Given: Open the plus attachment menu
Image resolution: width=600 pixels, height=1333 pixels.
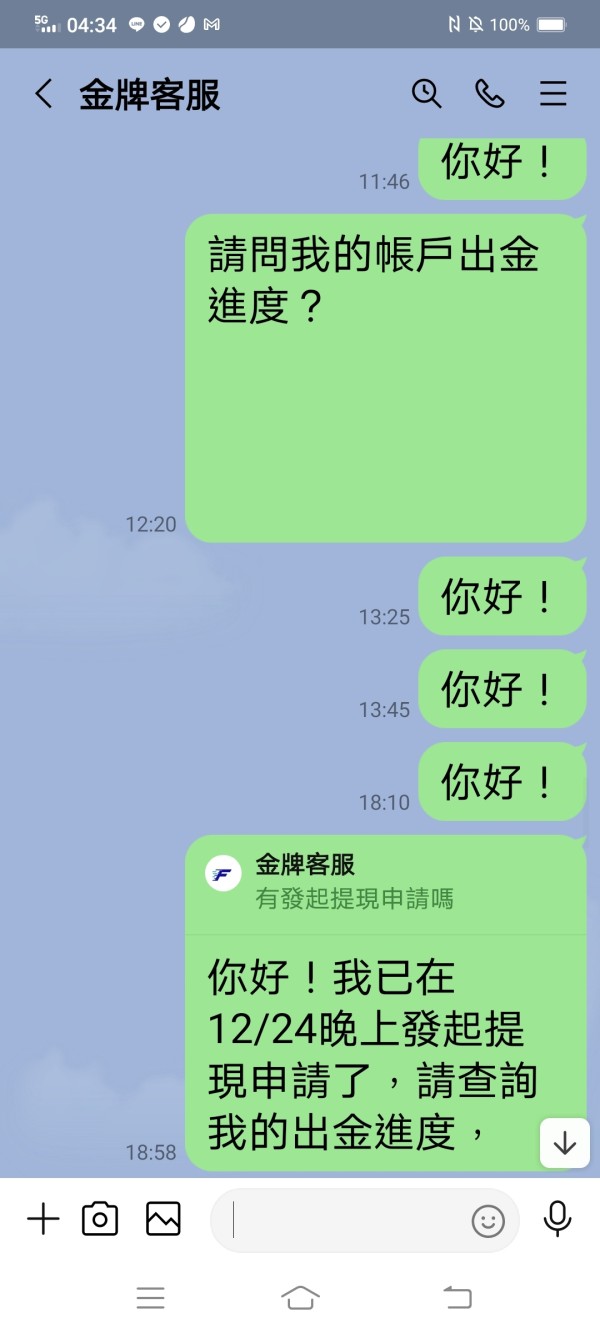Looking at the screenshot, I should coord(43,1220).
